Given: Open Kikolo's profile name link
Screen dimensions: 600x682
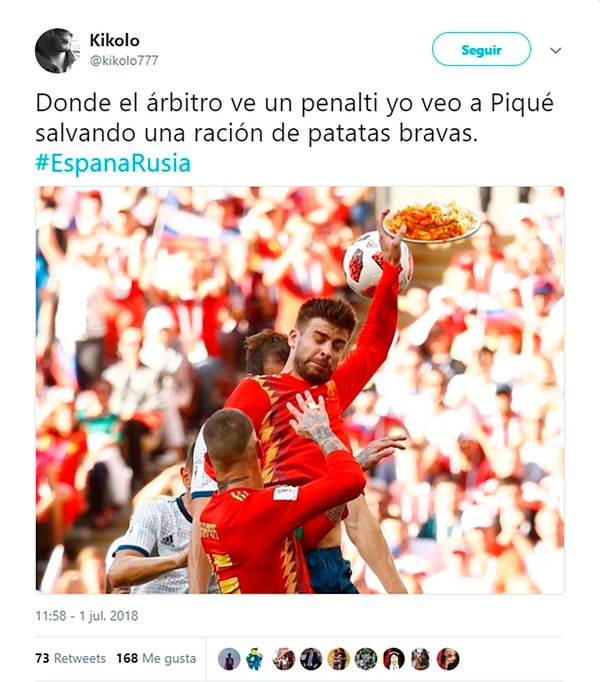Looking at the screenshot, I should pyautogui.click(x=114, y=41).
